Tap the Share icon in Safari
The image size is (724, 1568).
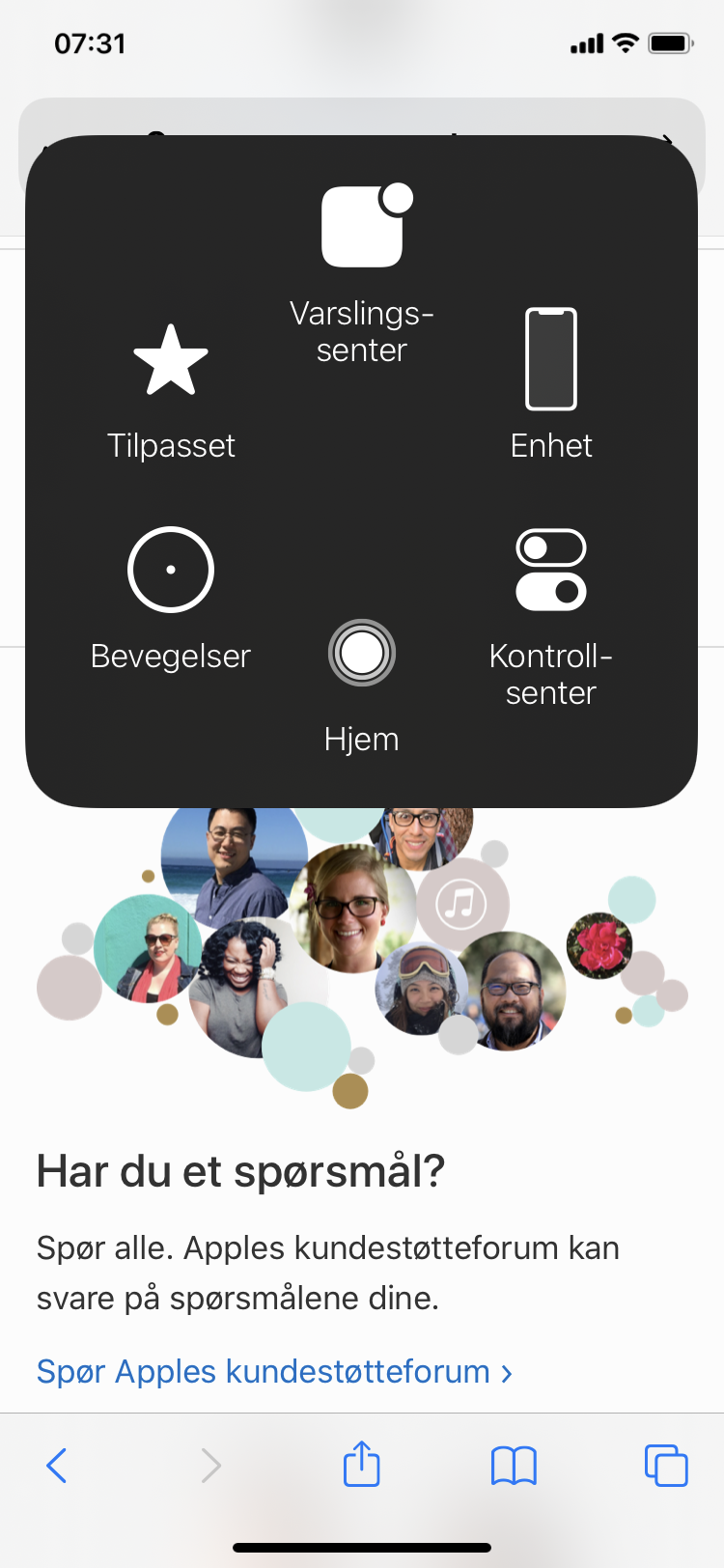(361, 1465)
